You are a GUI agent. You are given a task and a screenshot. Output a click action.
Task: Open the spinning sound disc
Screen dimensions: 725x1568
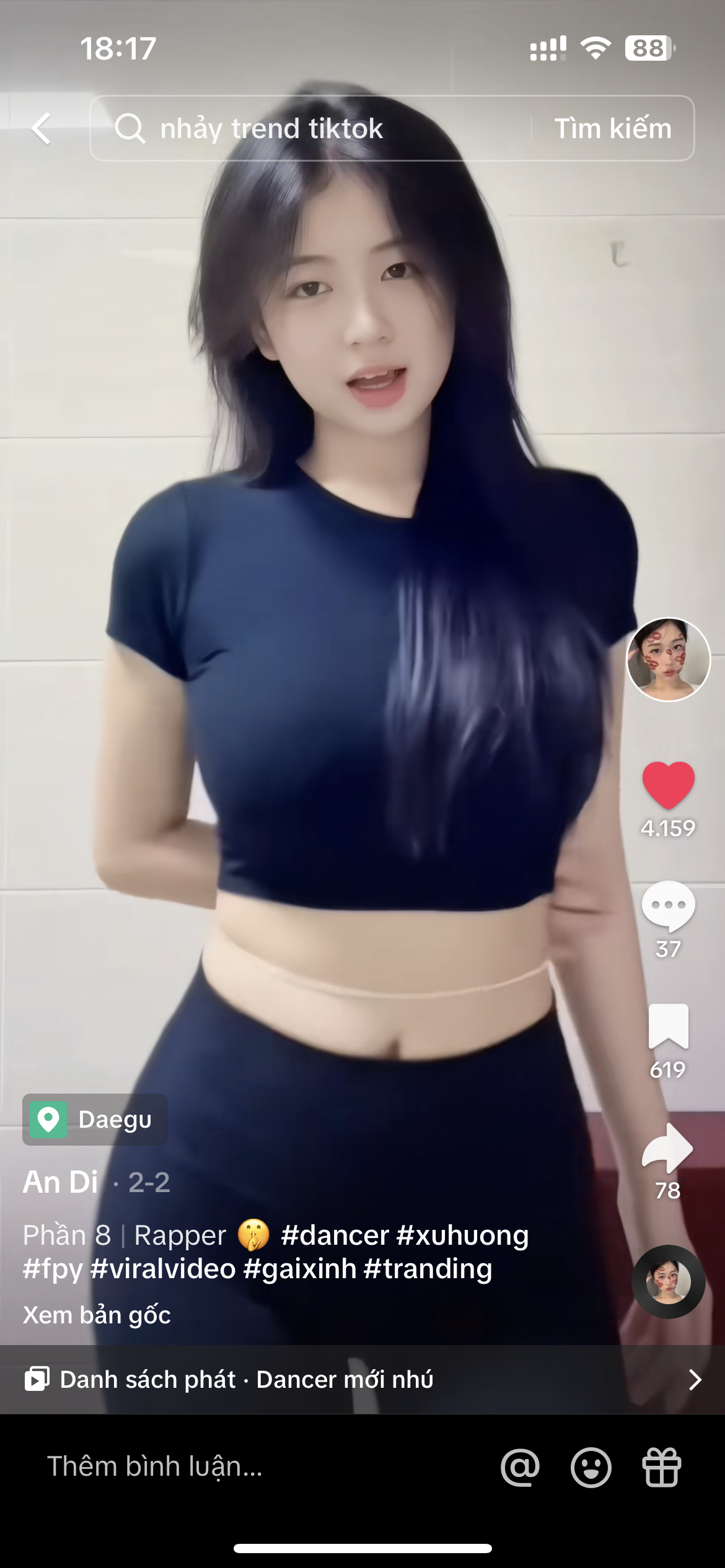668,1281
